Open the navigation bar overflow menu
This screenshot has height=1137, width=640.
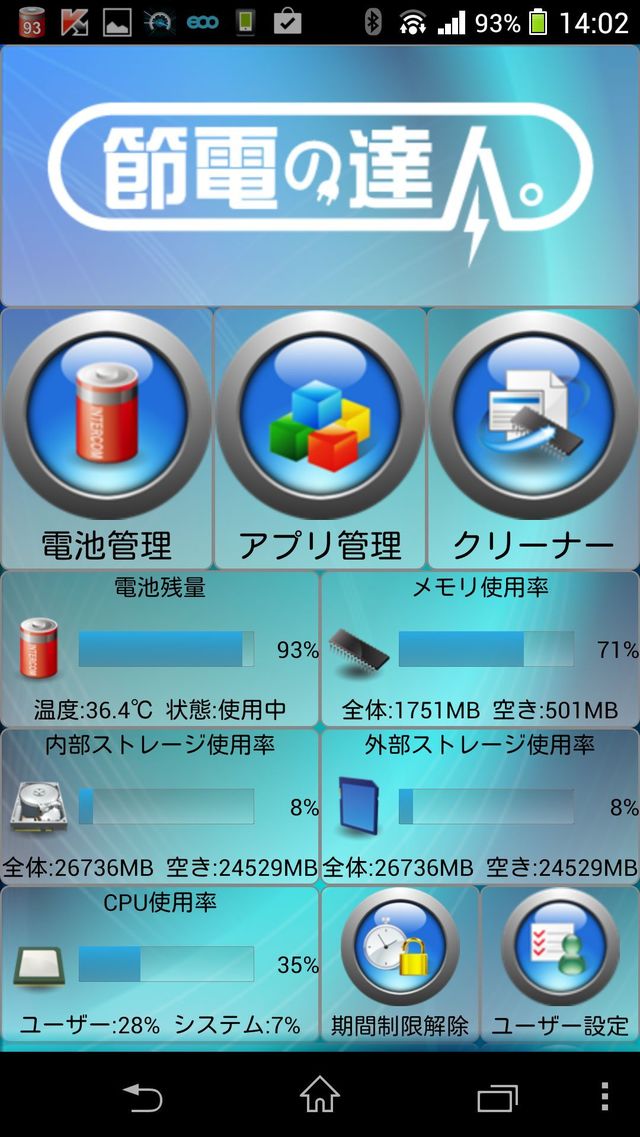[604, 1097]
